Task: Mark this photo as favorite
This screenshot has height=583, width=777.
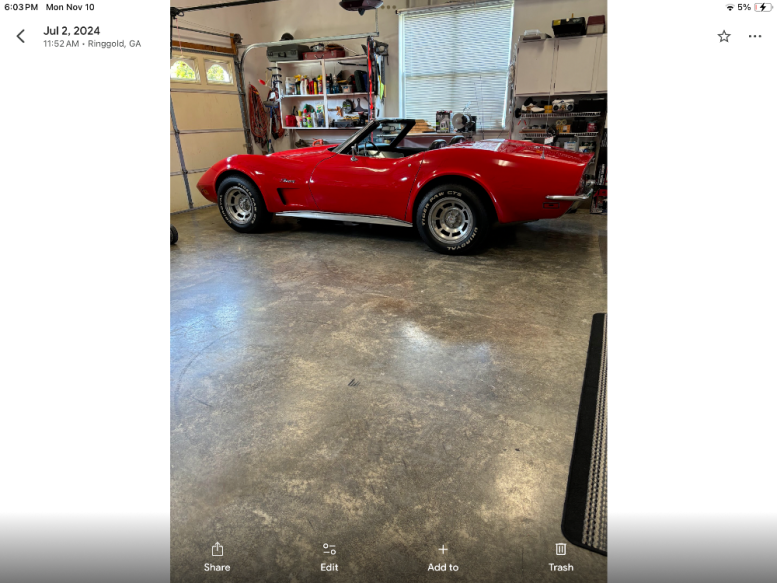Action: point(724,36)
